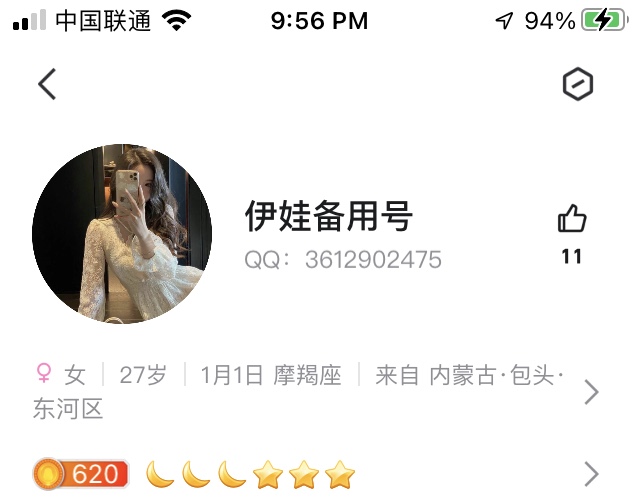
Task: Like this profile with the thumbs-up
Action: point(571,220)
